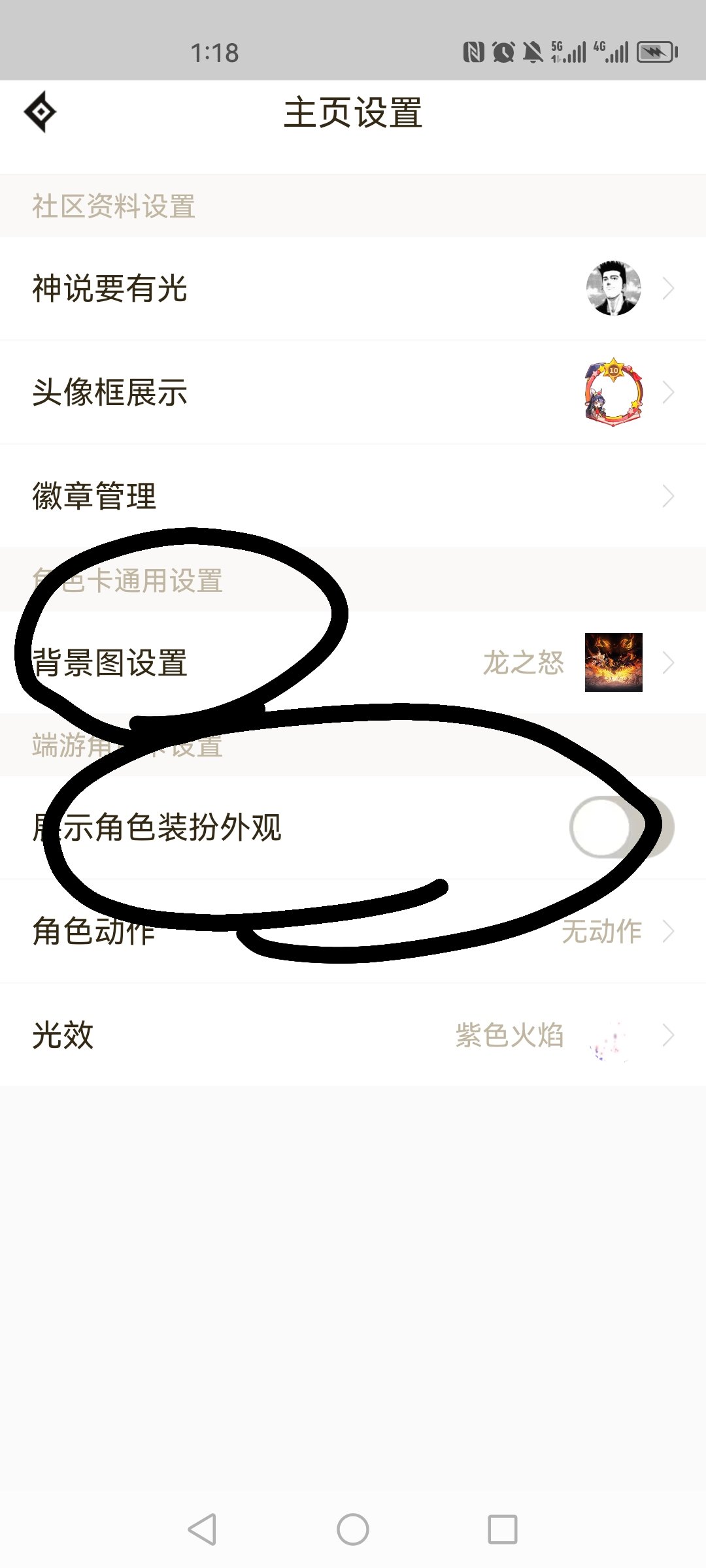Open the 光效 light effect setting
Viewport: 706px width, 1568px height.
[x=353, y=1035]
